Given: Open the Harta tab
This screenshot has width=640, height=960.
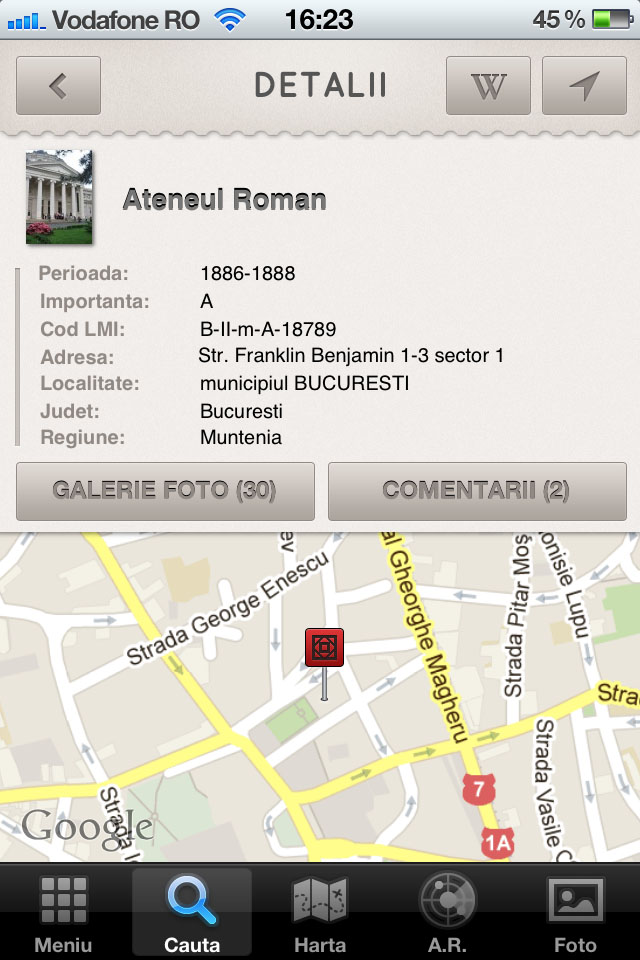Looking at the screenshot, I should [320, 913].
